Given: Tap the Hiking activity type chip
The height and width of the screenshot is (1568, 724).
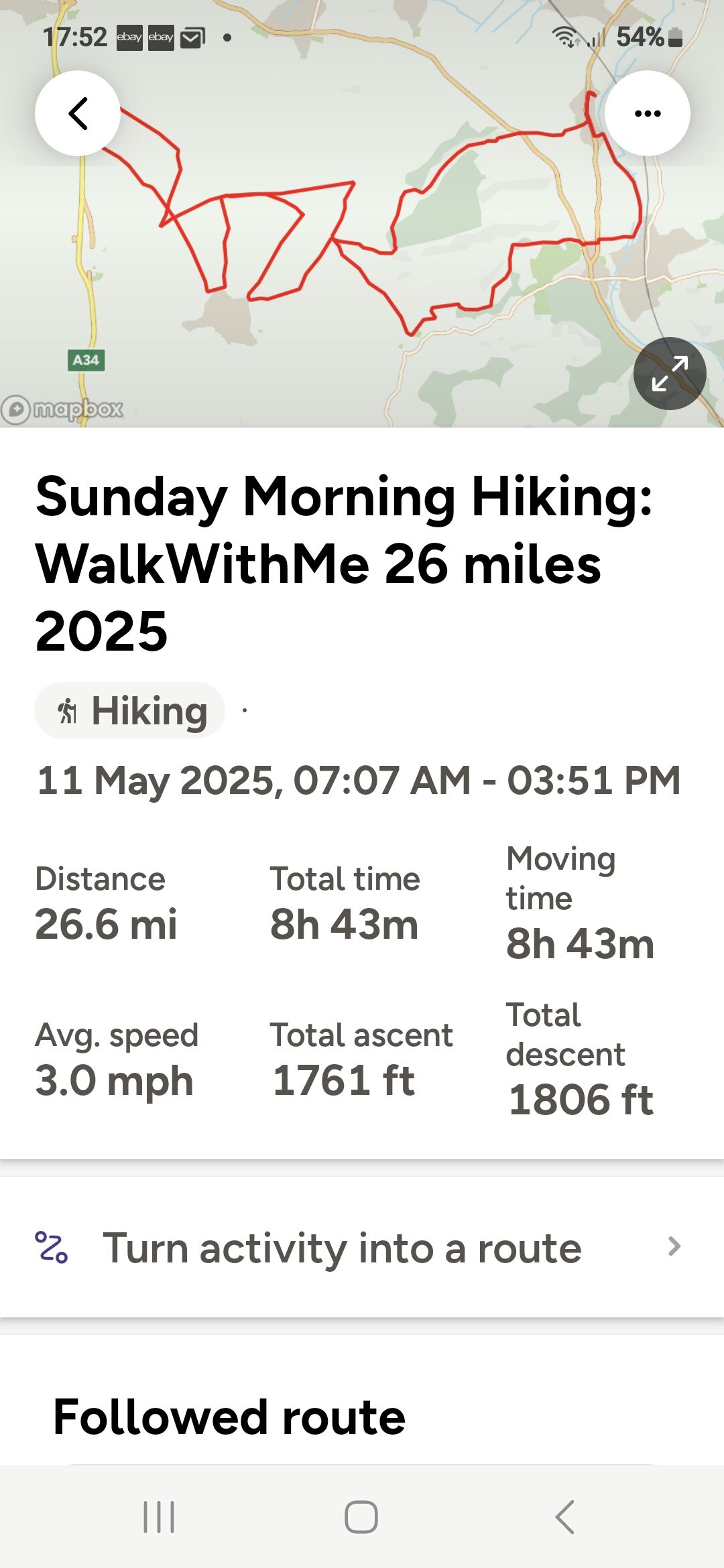Looking at the screenshot, I should click(130, 710).
